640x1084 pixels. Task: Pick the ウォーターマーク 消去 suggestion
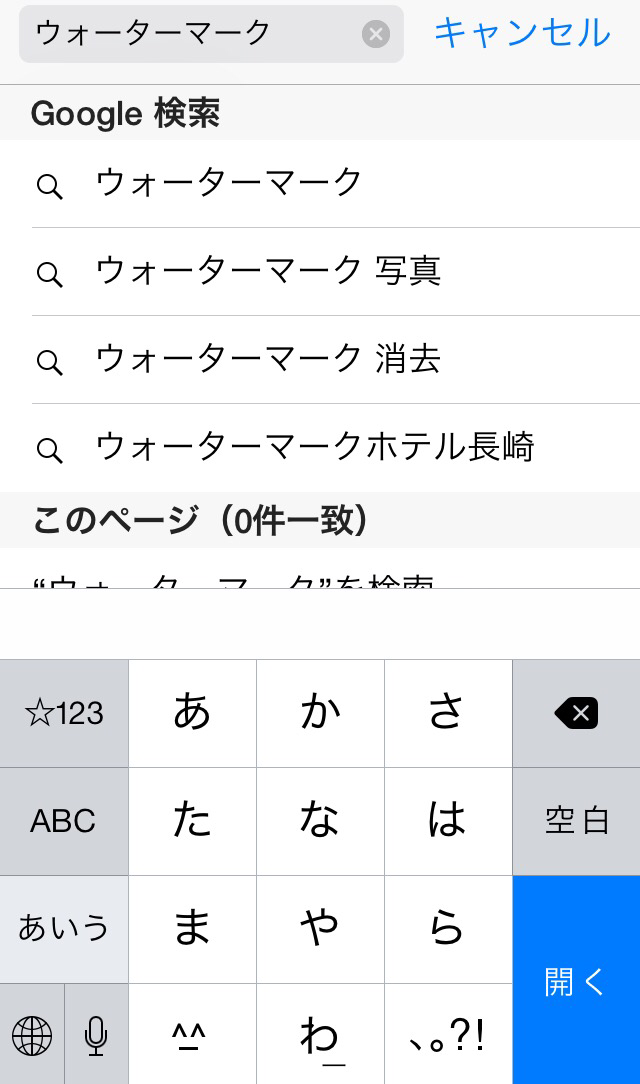[x=320, y=359]
